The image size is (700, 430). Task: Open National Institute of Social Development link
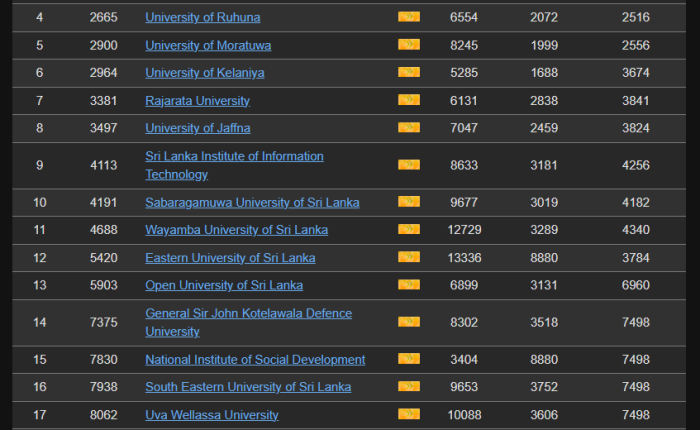pos(255,360)
